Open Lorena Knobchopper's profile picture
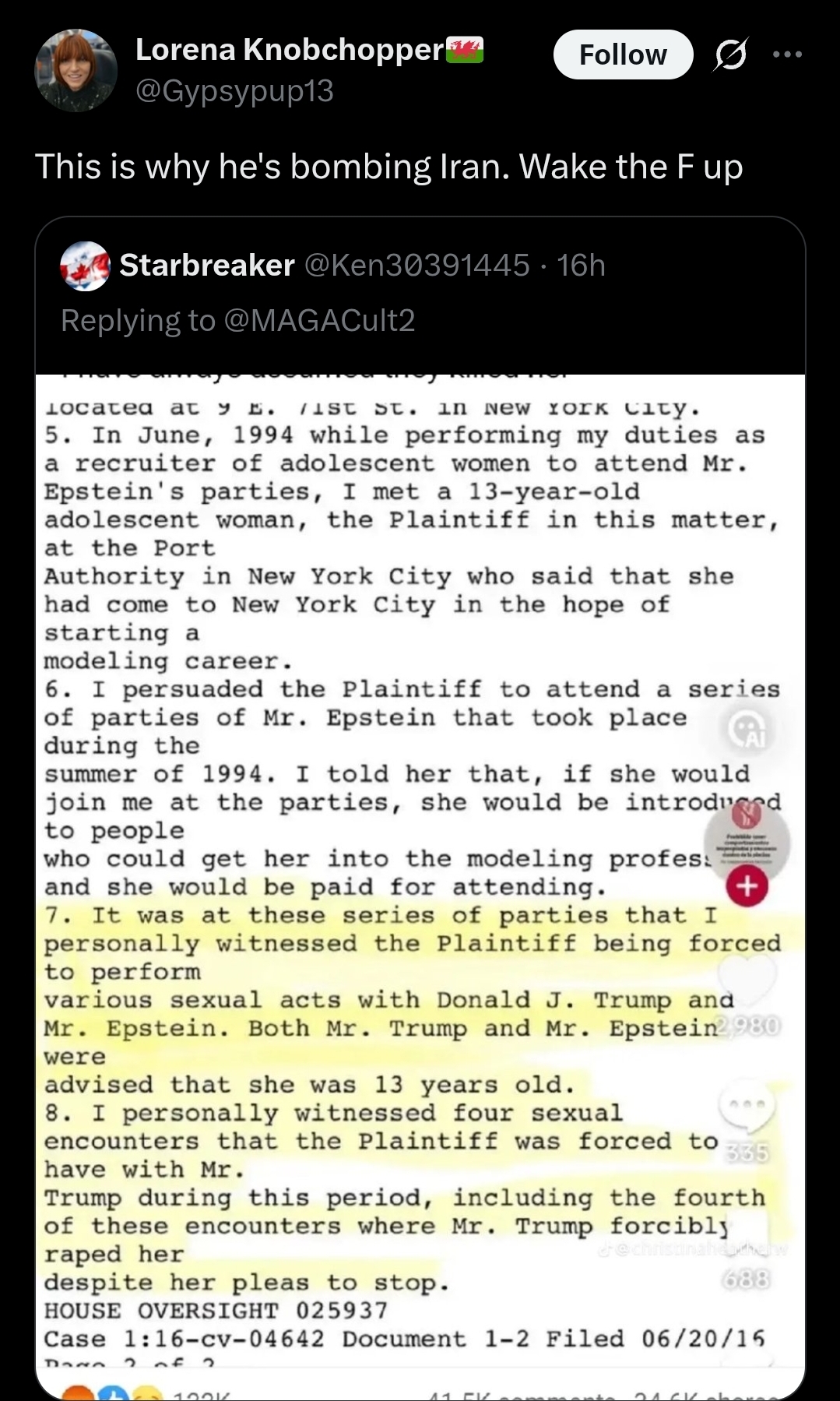 click(76, 71)
